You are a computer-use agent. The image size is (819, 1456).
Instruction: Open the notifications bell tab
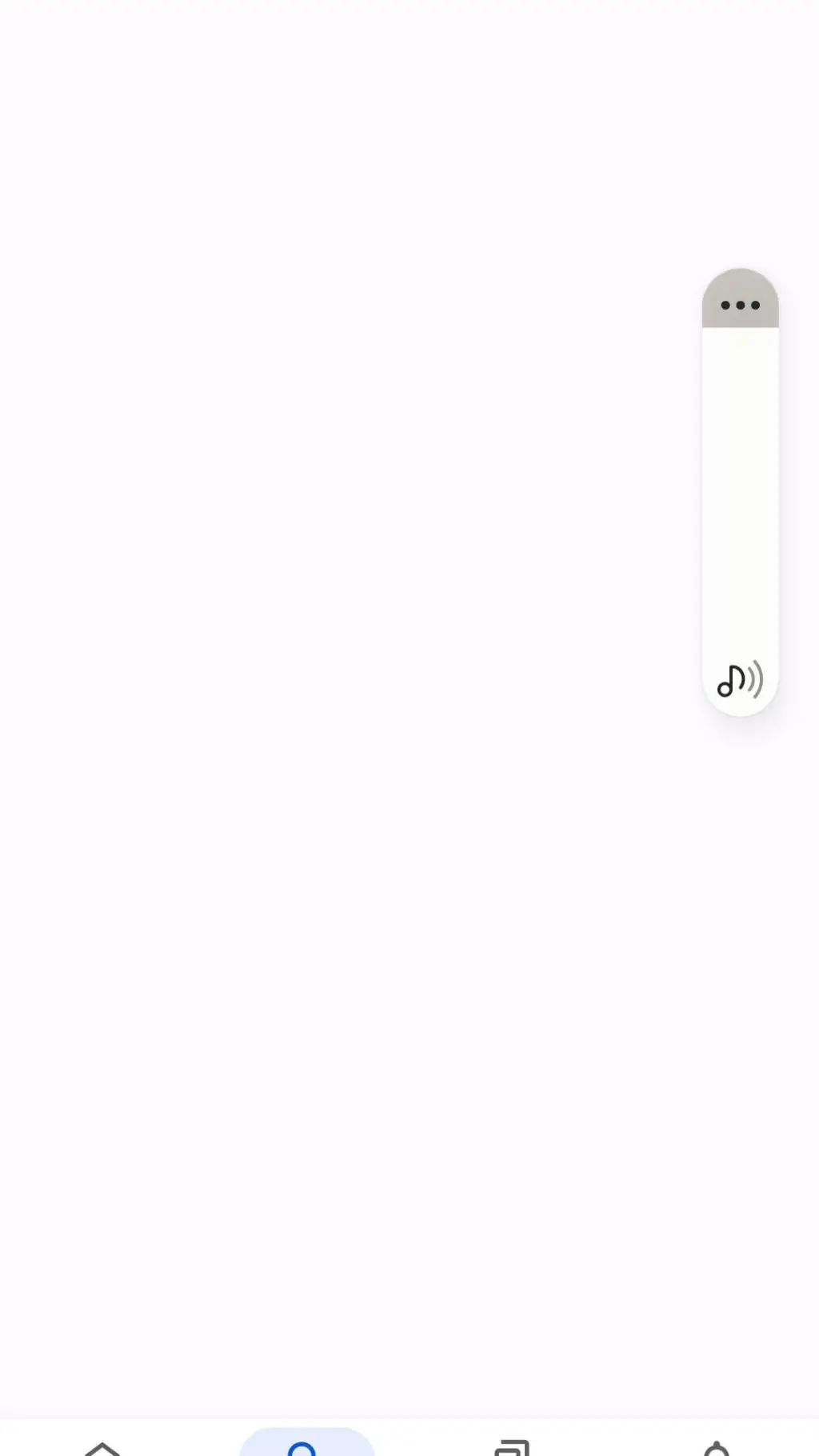click(x=716, y=1446)
